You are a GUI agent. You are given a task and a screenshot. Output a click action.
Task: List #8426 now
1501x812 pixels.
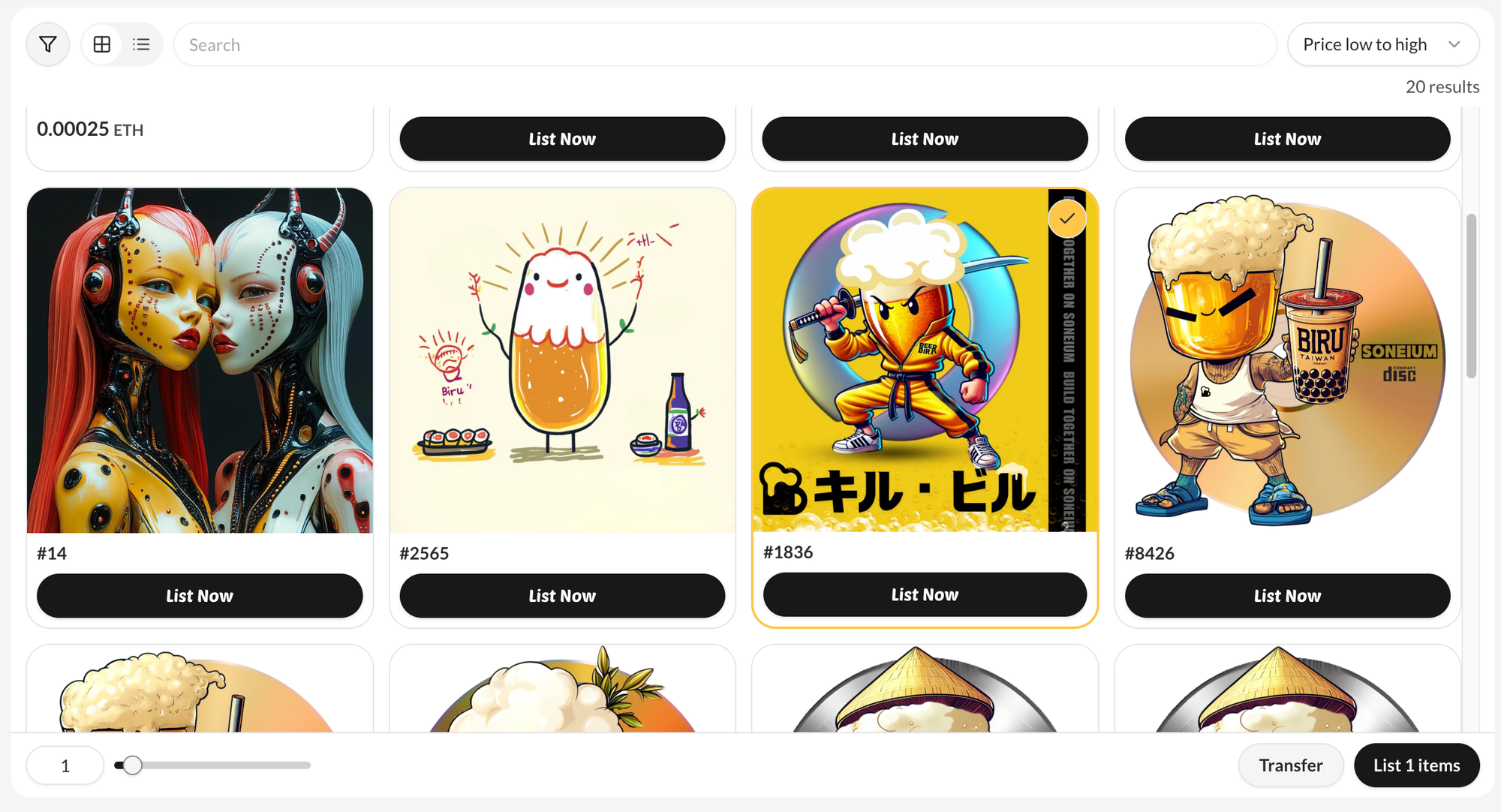pyautogui.click(x=1287, y=596)
